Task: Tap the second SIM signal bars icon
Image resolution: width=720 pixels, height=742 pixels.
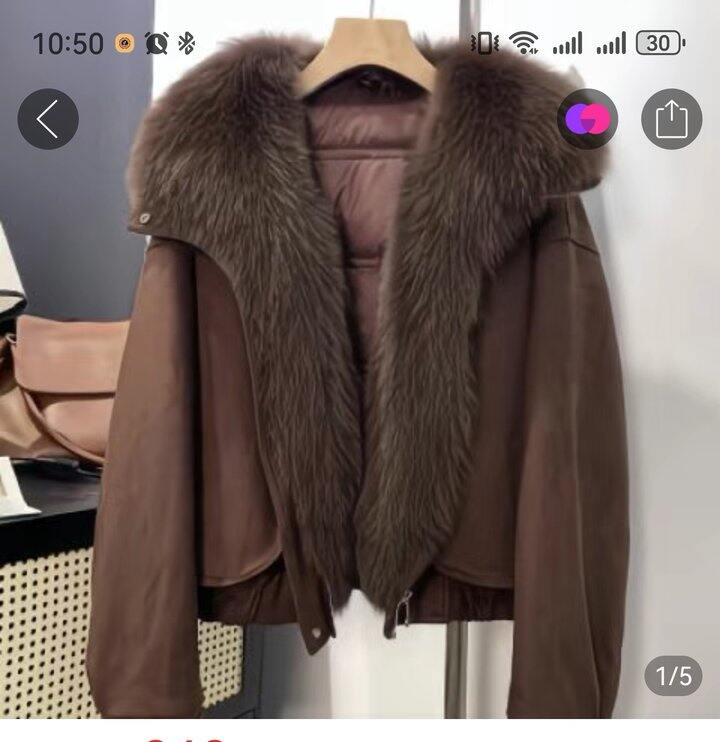Action: 610,41
